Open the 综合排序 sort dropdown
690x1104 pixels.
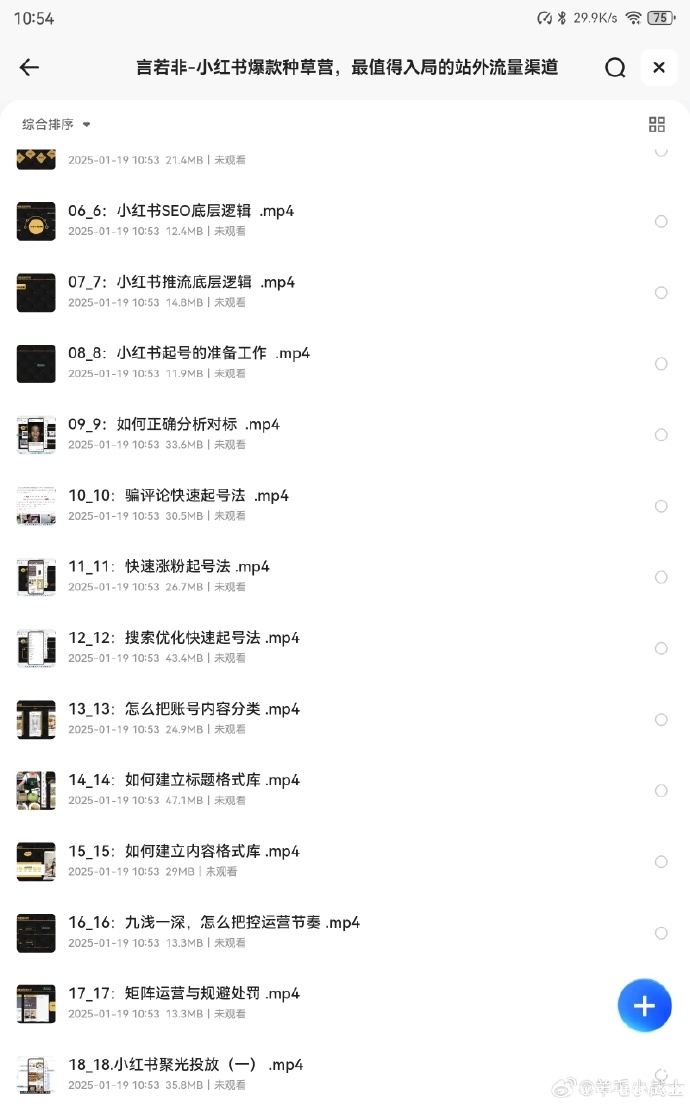(56, 125)
